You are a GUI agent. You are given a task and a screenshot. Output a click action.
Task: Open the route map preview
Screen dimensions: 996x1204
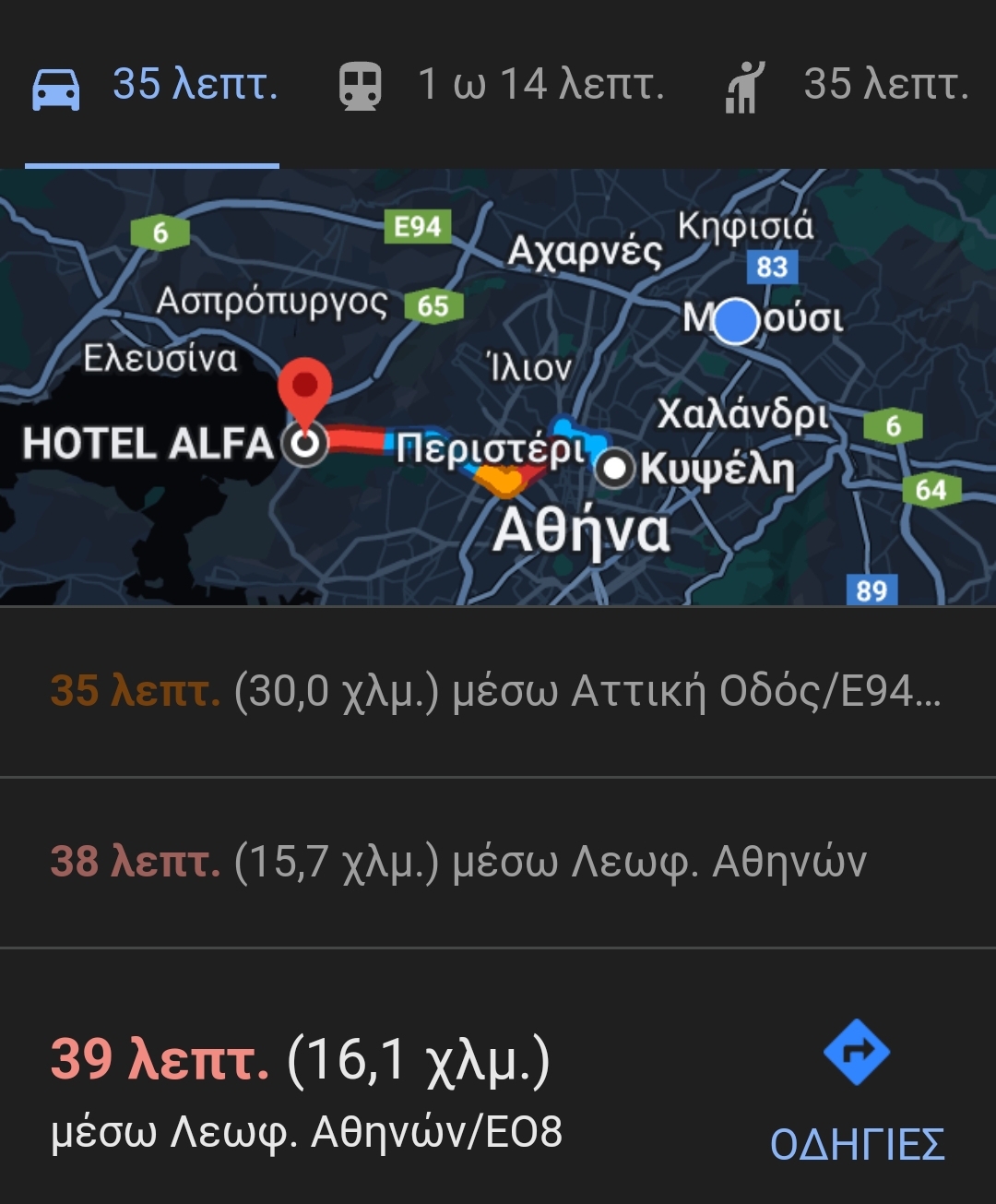tap(498, 387)
